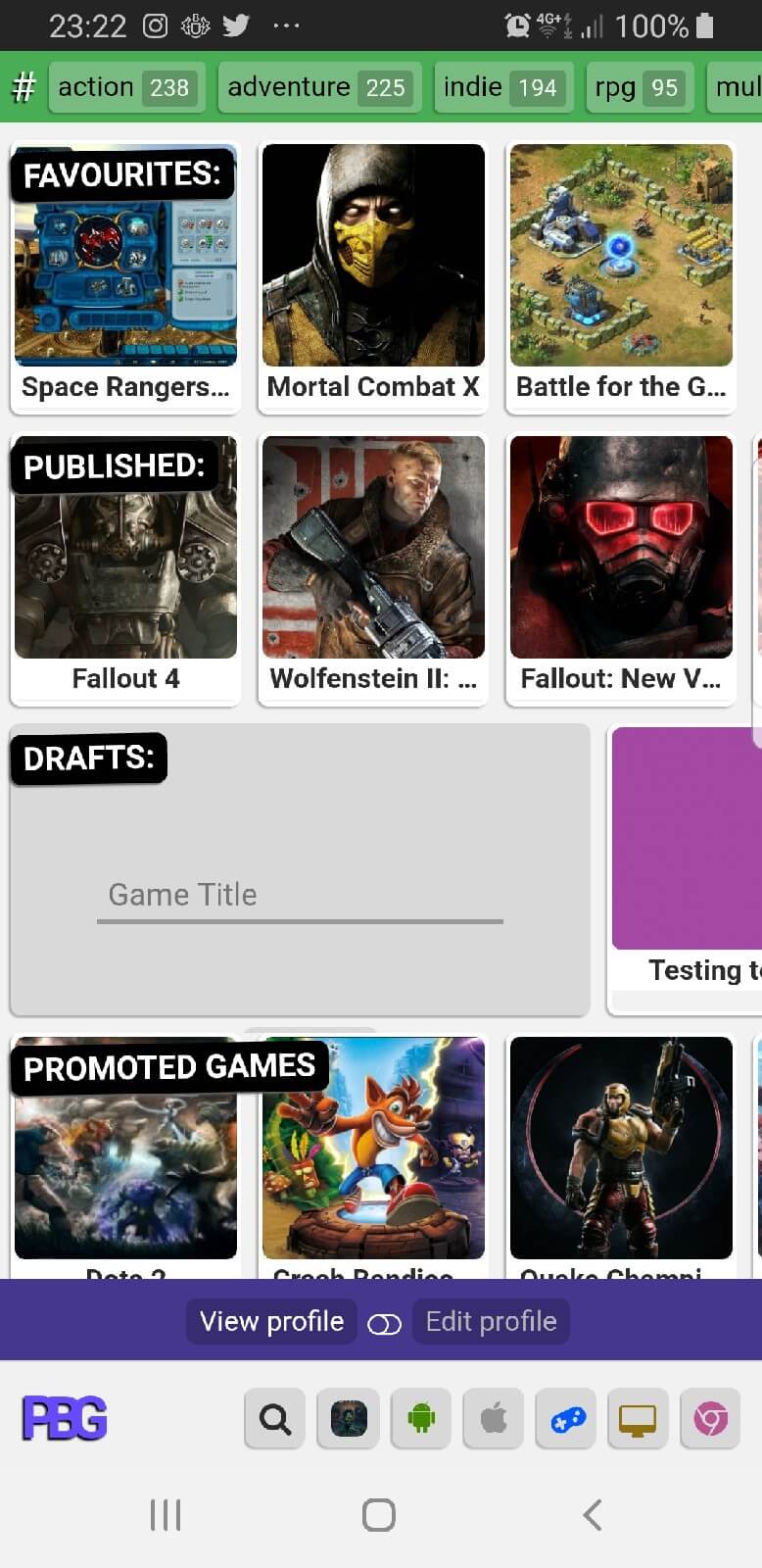The width and height of the screenshot is (762, 1568).
Task: Open the Crash Bandicoot promoted game
Action: pos(373,1151)
